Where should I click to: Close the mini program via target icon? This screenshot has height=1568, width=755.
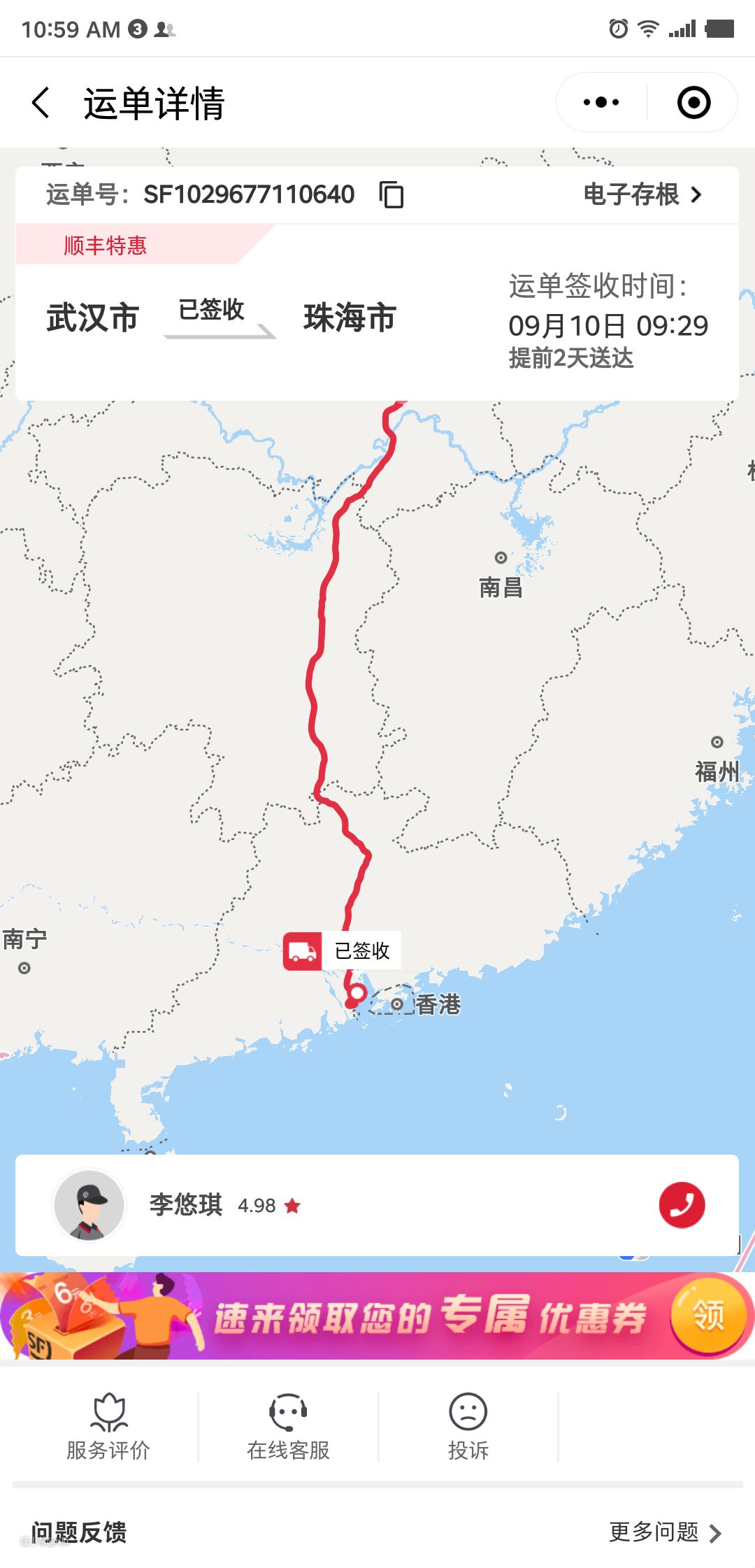693,103
